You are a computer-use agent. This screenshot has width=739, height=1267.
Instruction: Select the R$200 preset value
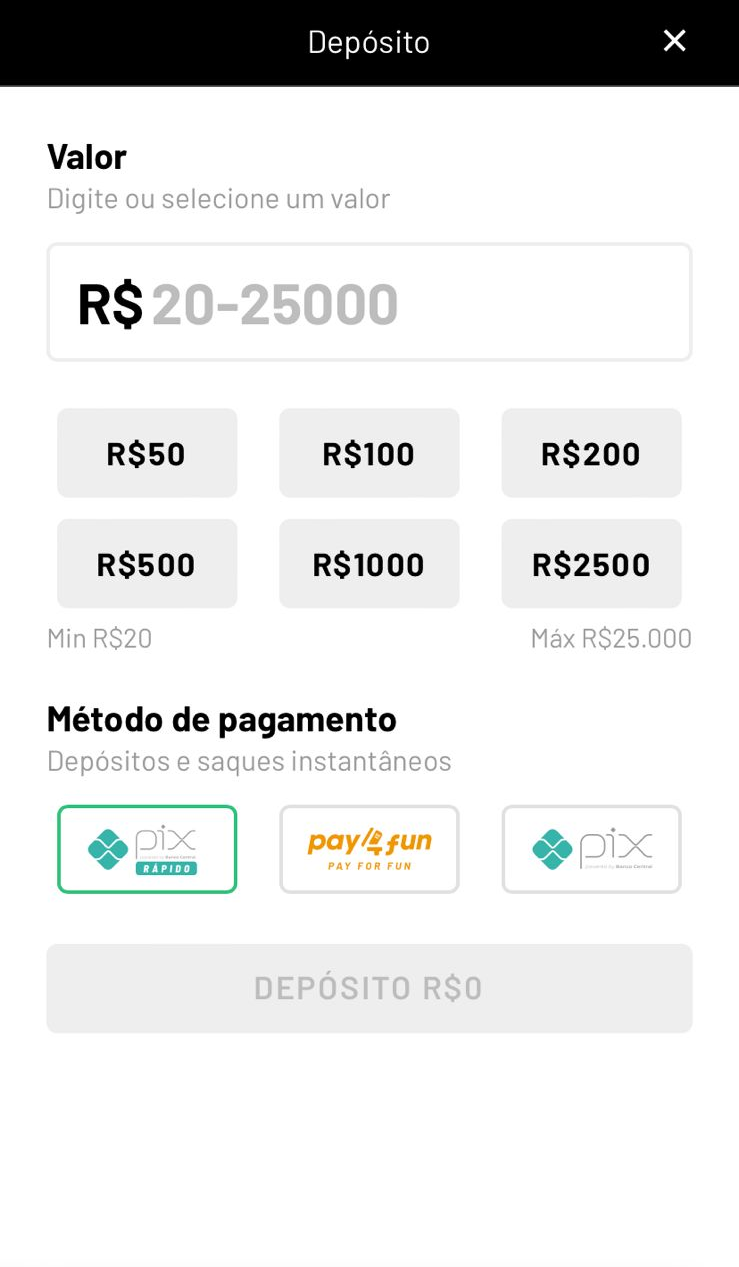click(x=591, y=452)
